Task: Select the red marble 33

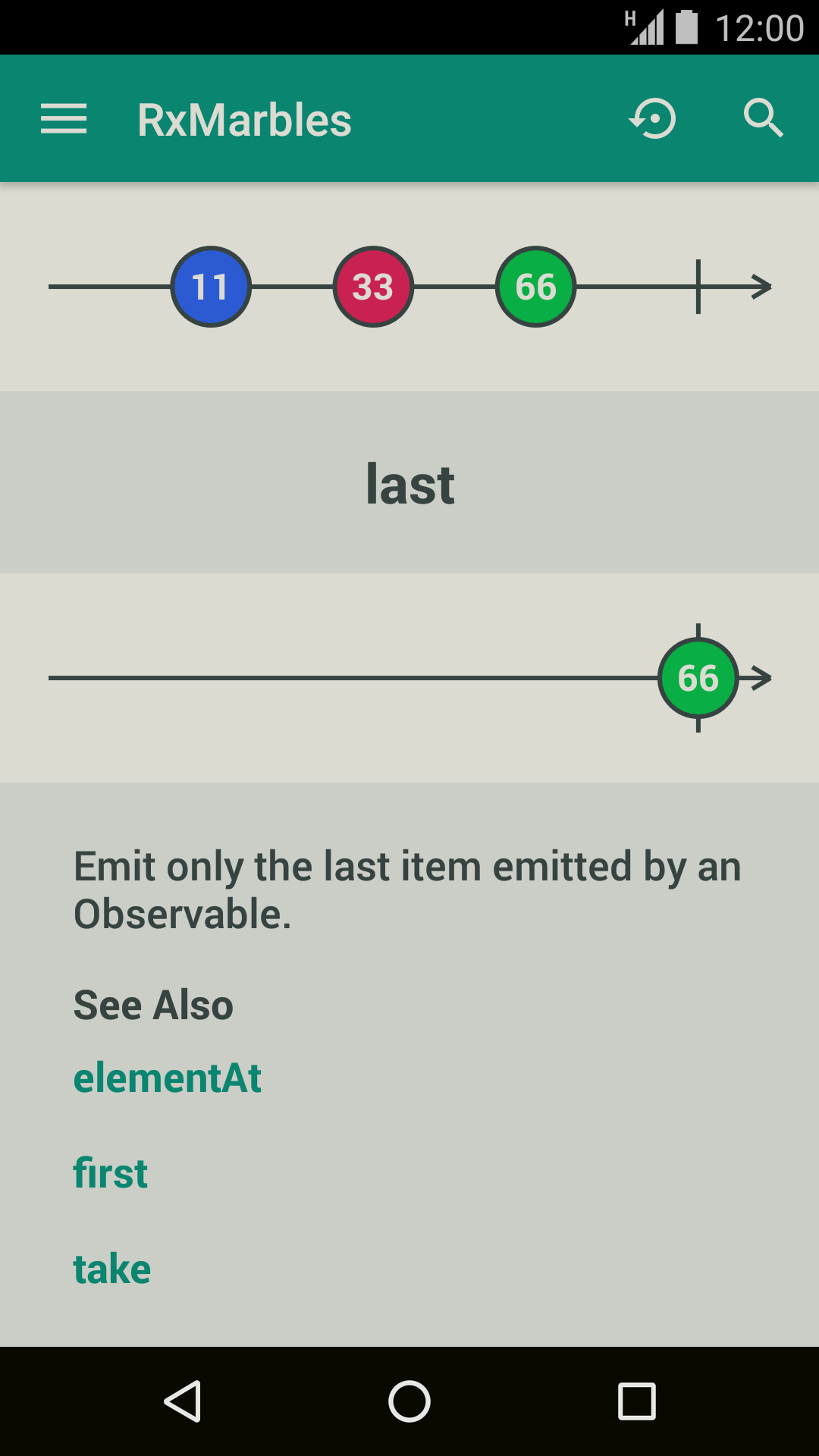Action: point(373,287)
